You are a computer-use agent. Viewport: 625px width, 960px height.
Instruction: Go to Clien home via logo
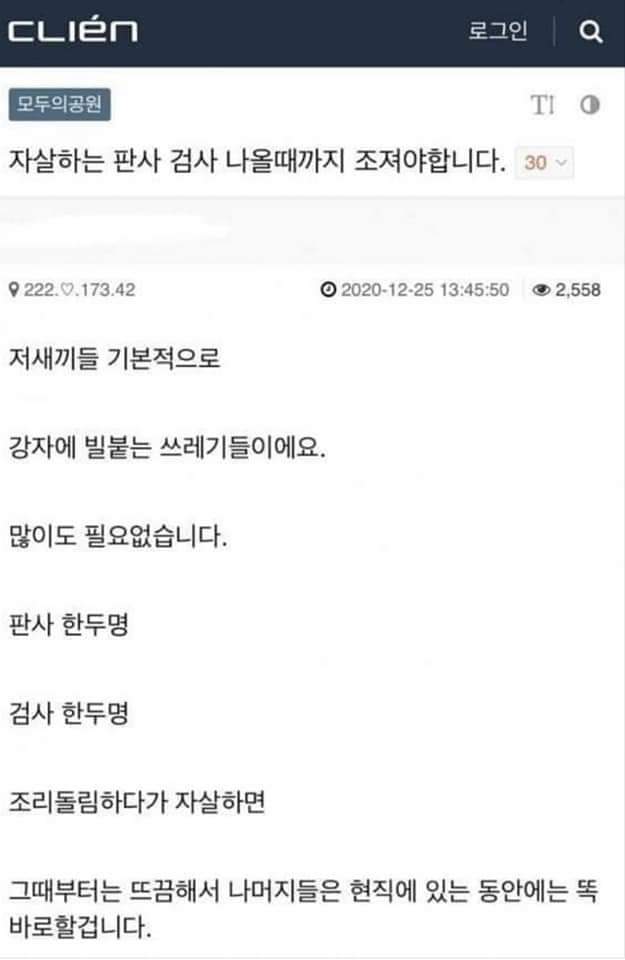coord(73,32)
